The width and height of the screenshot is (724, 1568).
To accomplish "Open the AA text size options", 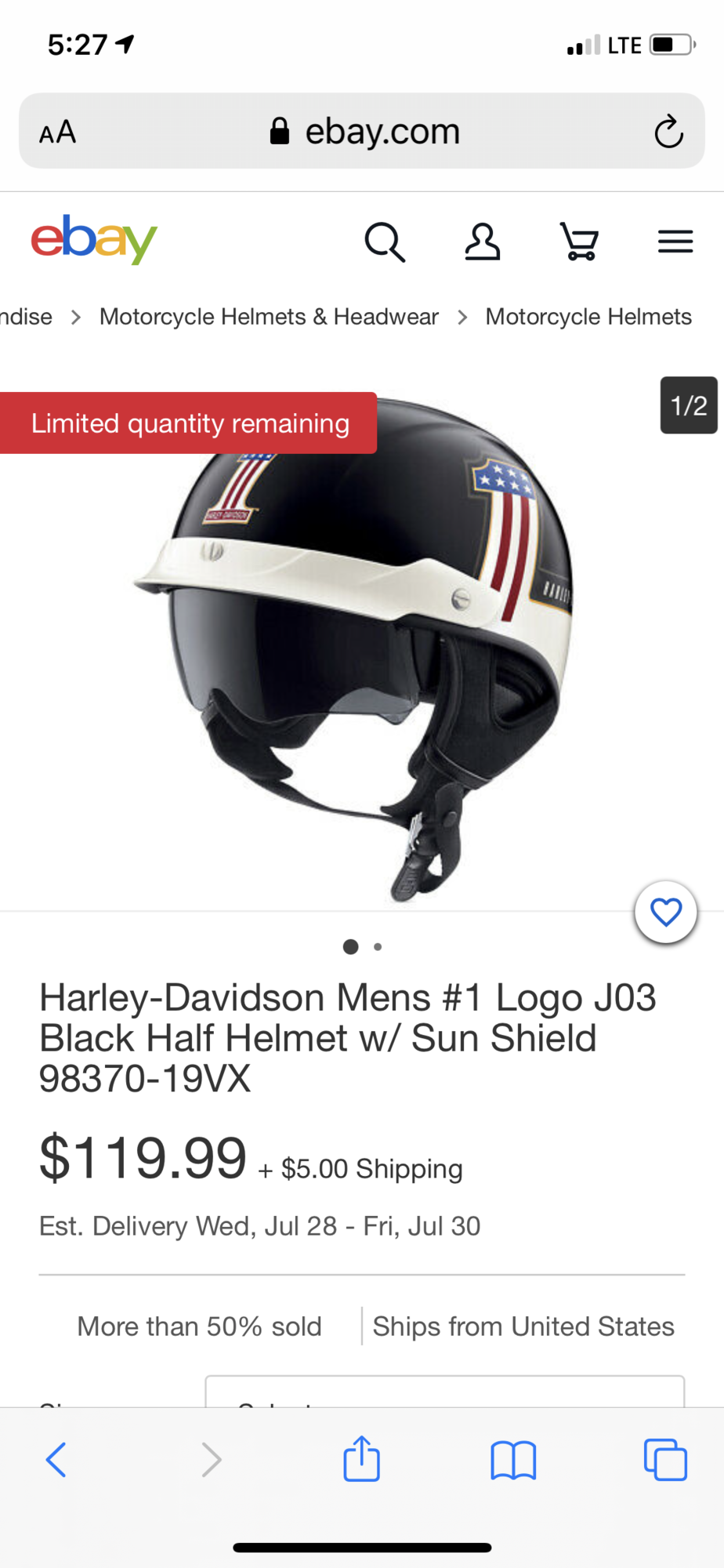I will point(58,132).
